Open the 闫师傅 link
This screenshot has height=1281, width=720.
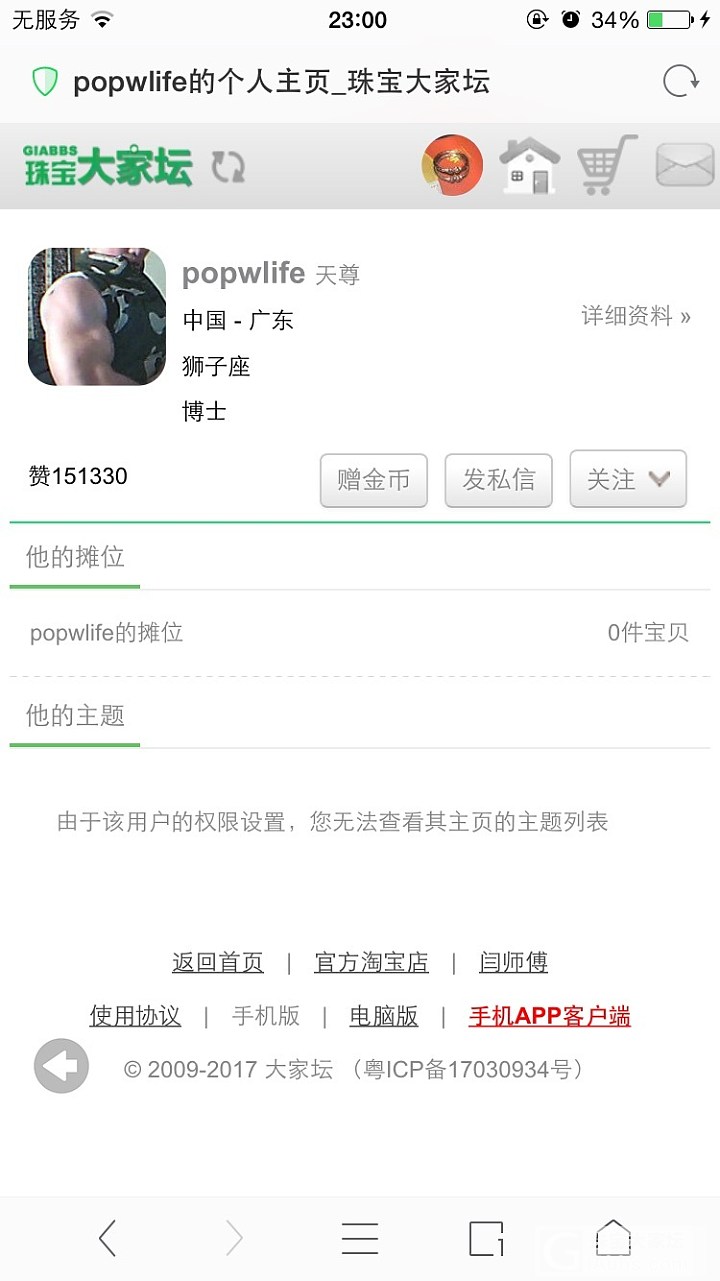pyautogui.click(x=513, y=962)
